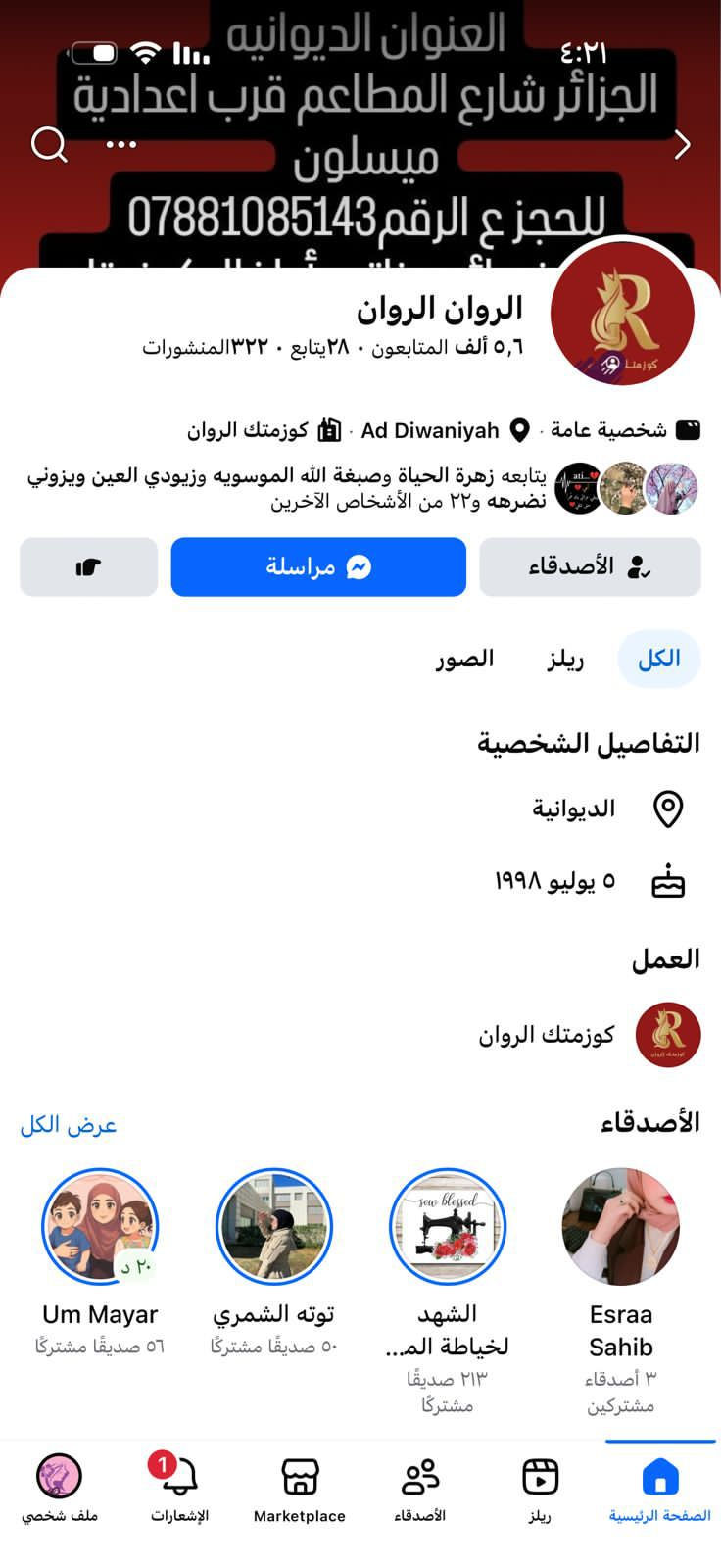Open search from the profile header

pos(49,145)
